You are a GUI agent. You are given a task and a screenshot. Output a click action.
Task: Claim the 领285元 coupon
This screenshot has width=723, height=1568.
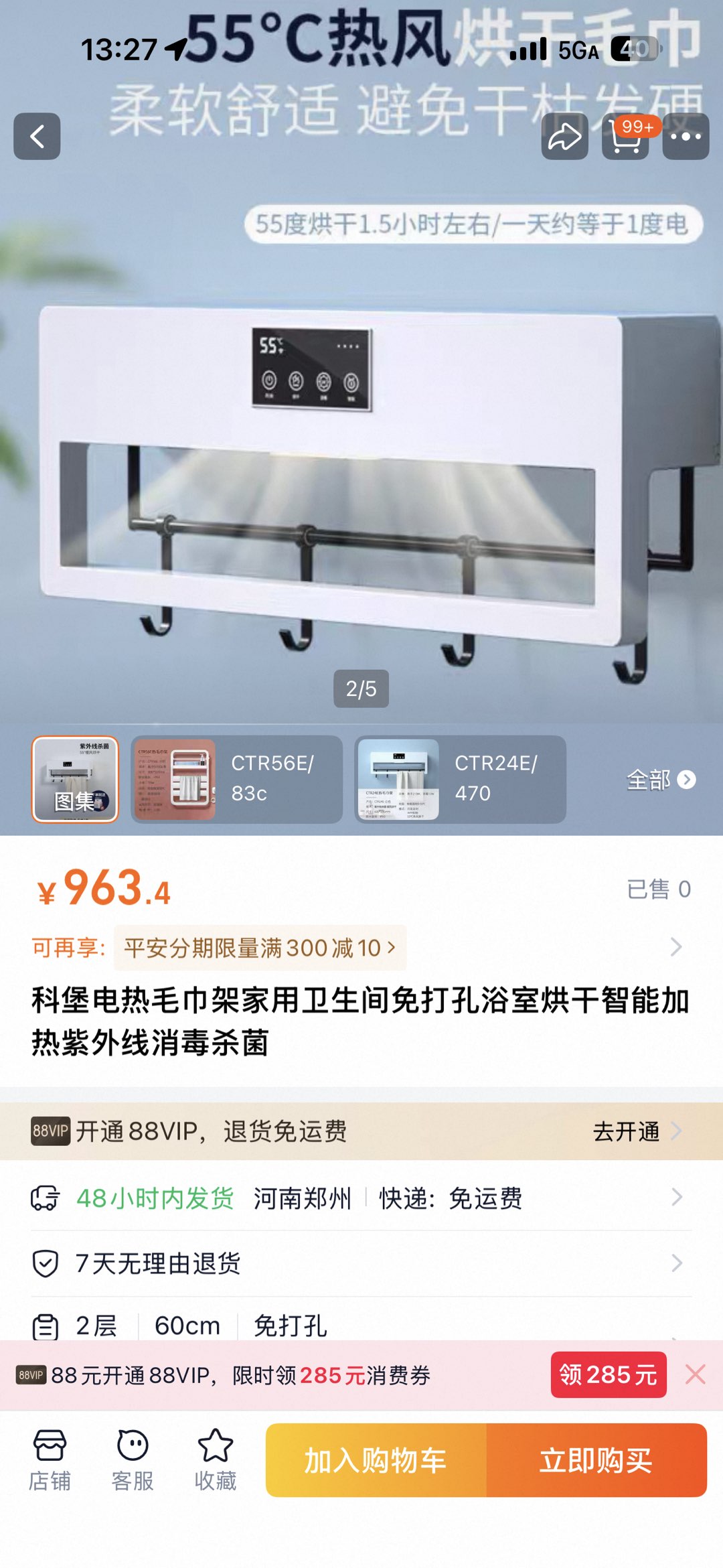[x=608, y=1374]
